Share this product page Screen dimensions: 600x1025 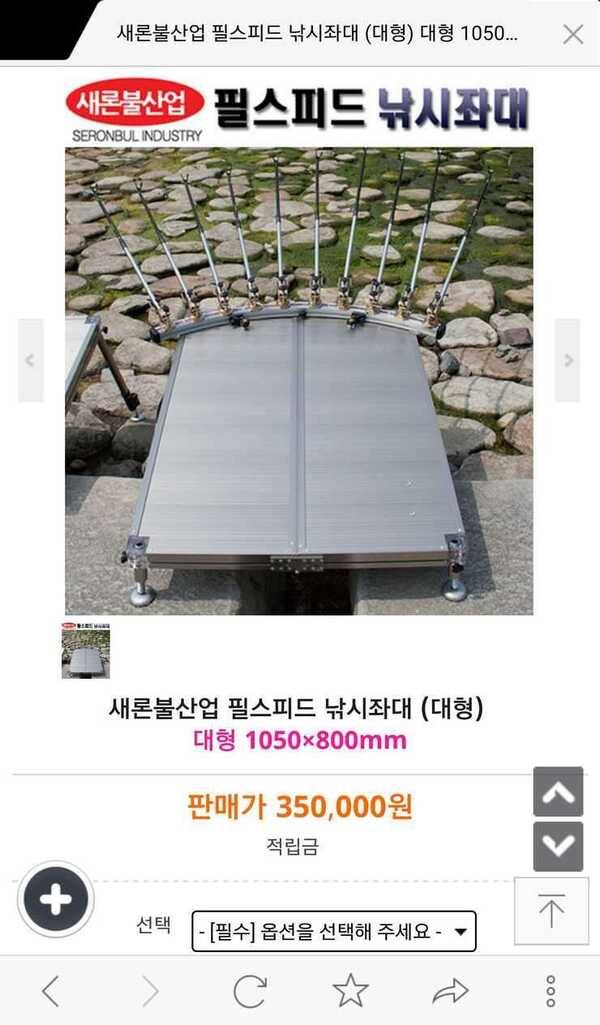tap(450, 991)
